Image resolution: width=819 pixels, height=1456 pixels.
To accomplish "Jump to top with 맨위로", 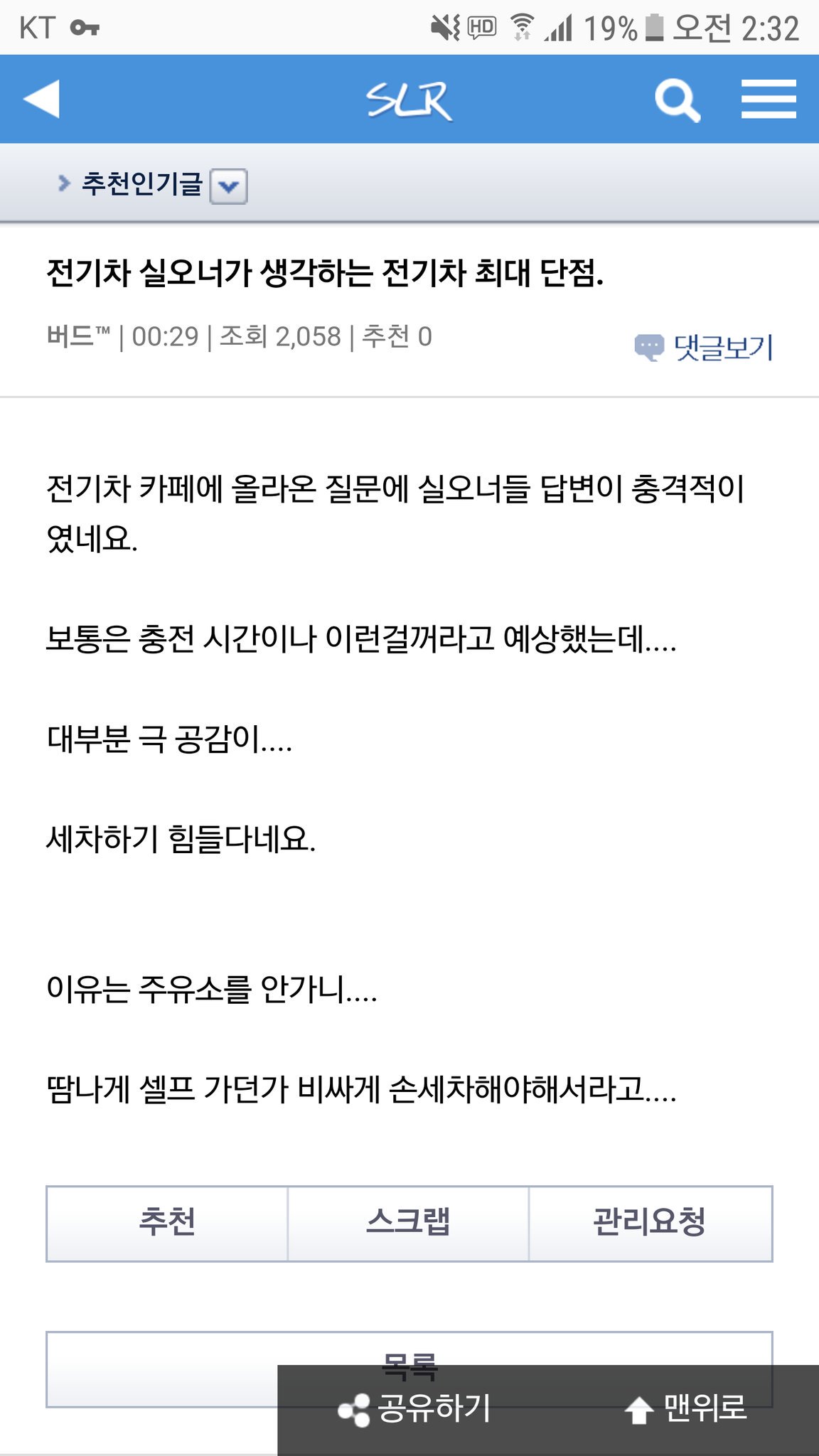I will point(685,1409).
